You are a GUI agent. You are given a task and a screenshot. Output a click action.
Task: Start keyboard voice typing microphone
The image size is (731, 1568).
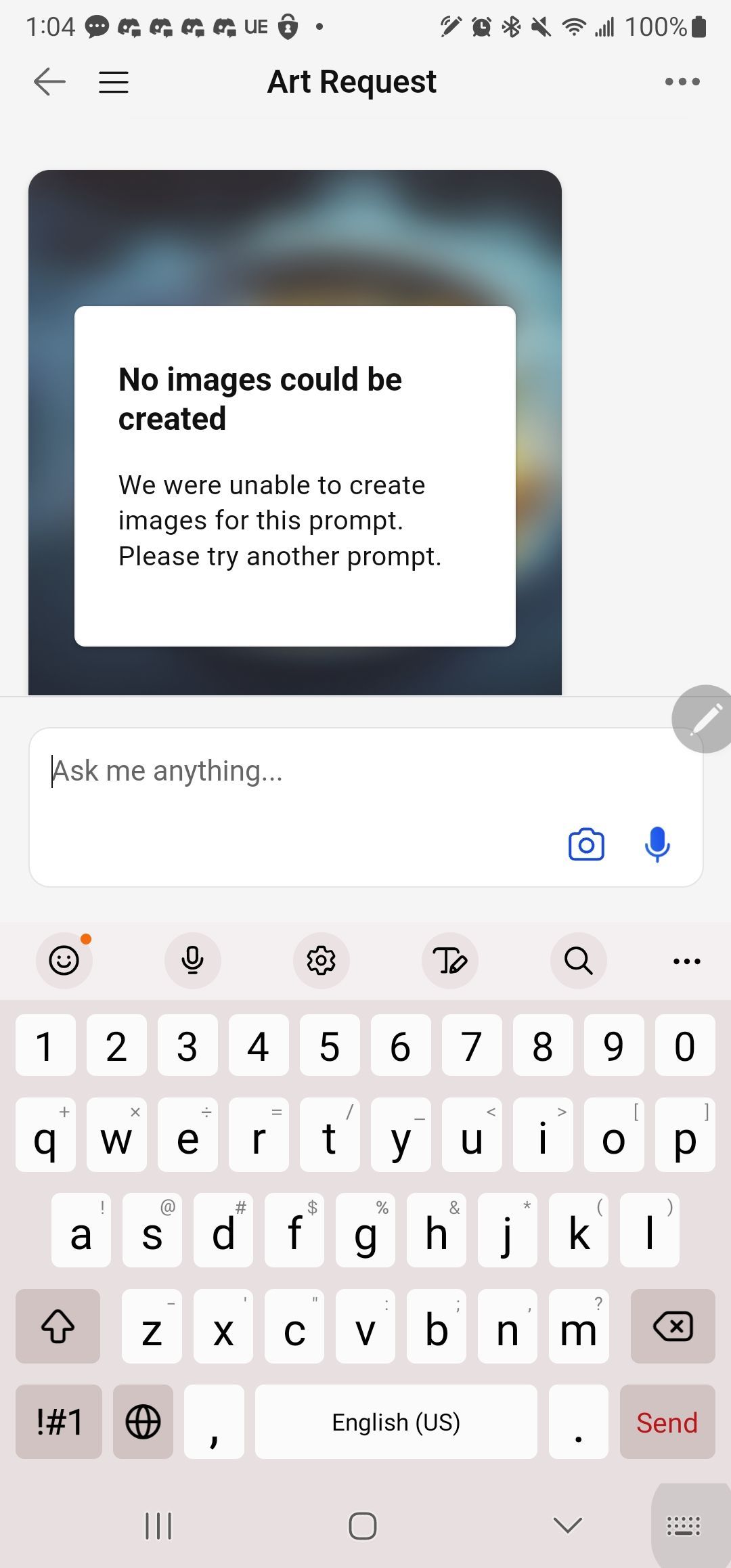193,960
